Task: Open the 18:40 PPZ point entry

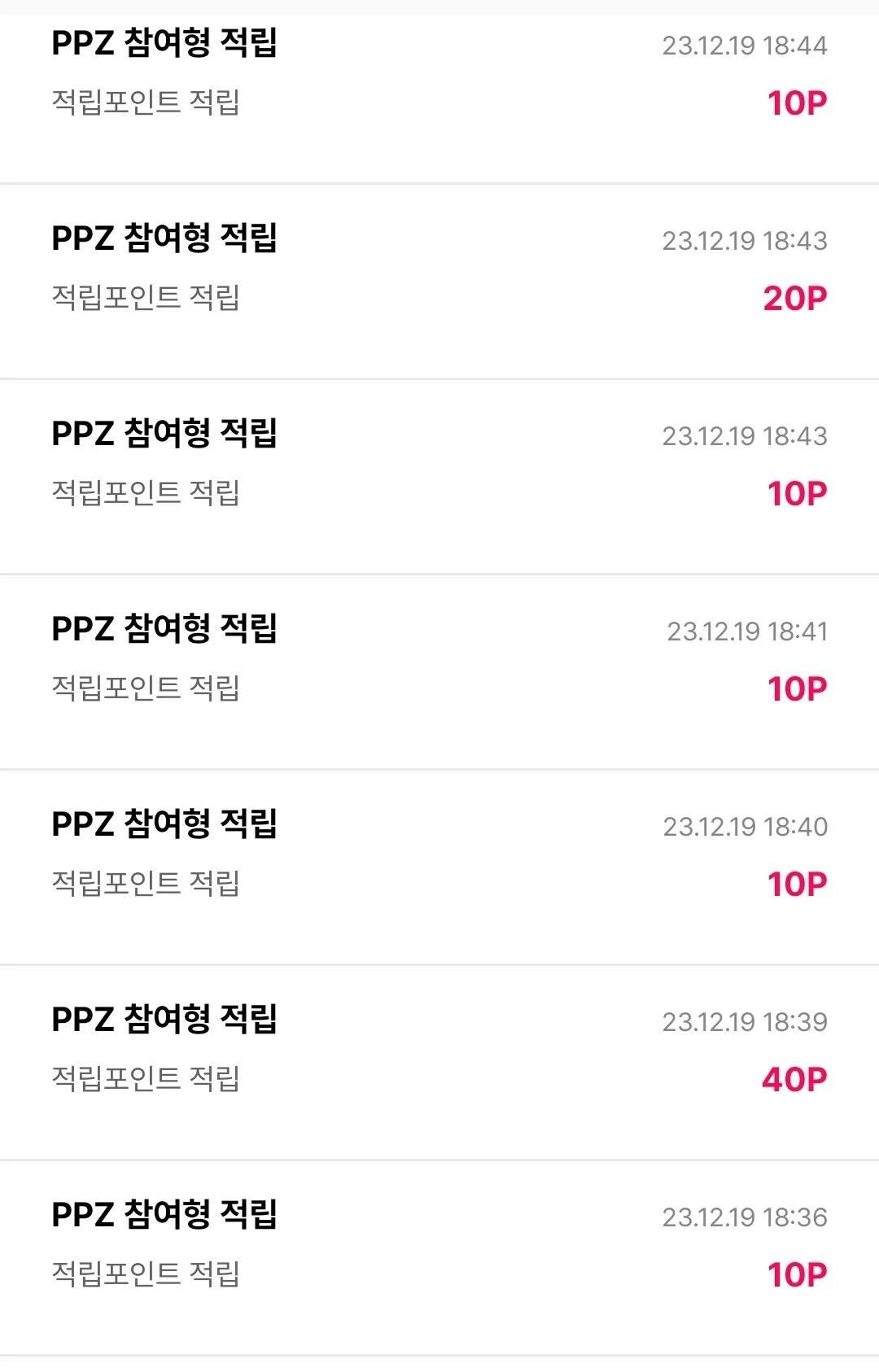Action: pyautogui.click(x=439, y=854)
